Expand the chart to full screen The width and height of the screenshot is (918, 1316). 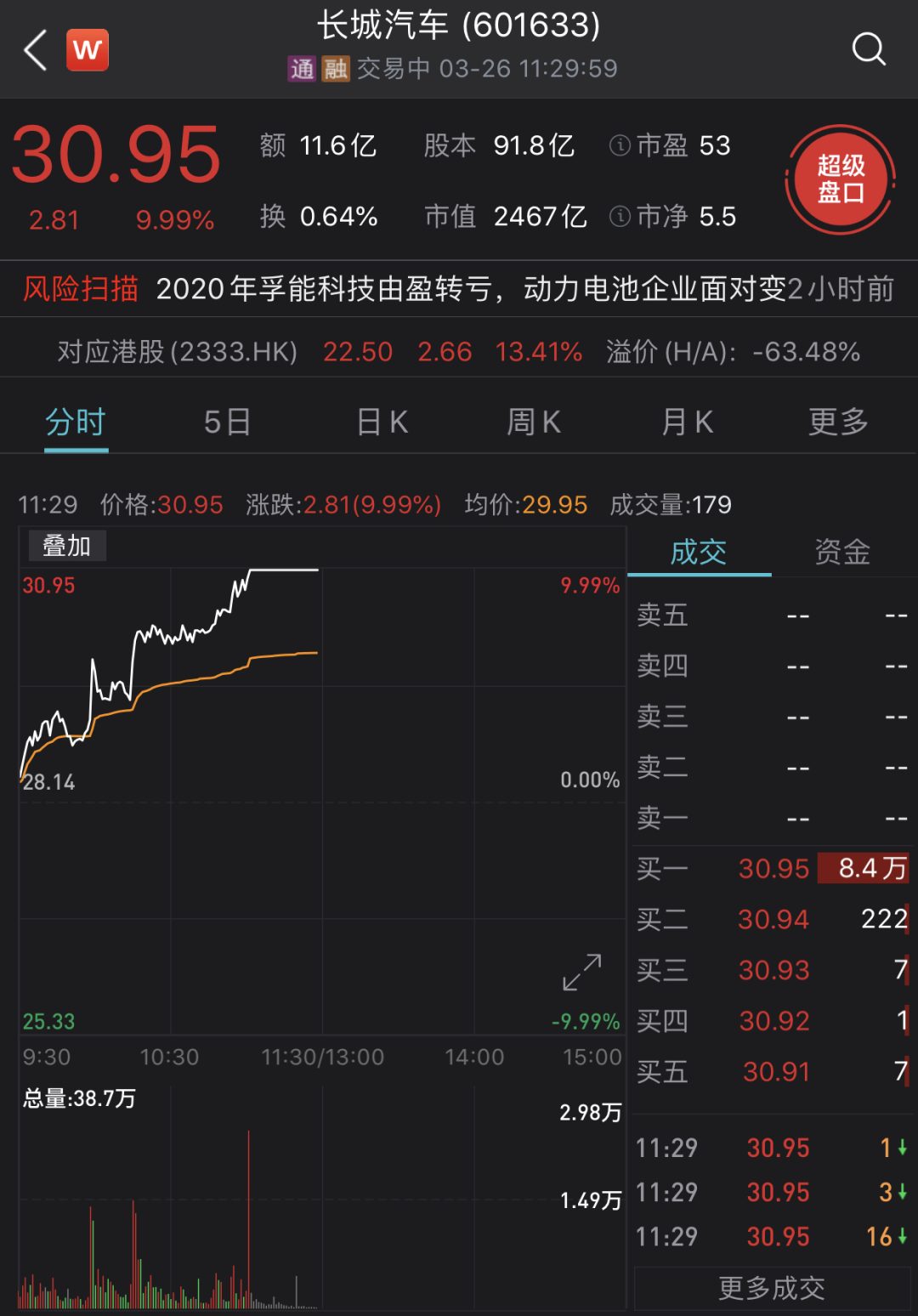582,972
